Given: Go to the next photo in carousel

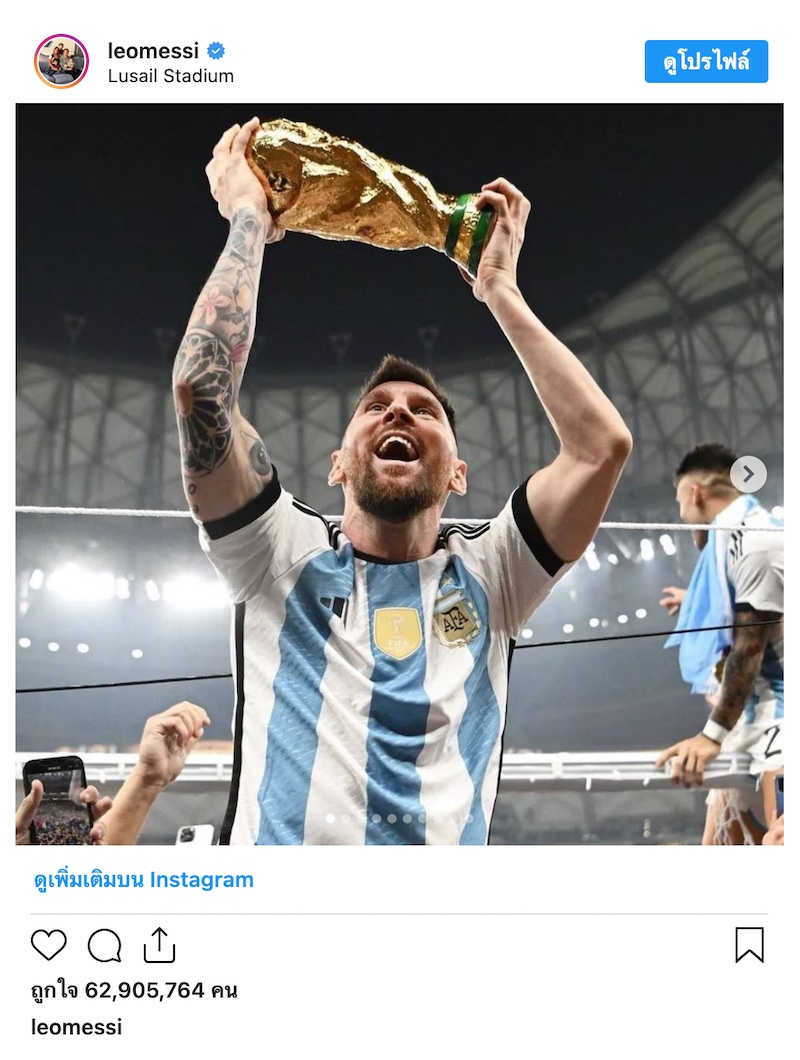Looking at the screenshot, I should 748,474.
